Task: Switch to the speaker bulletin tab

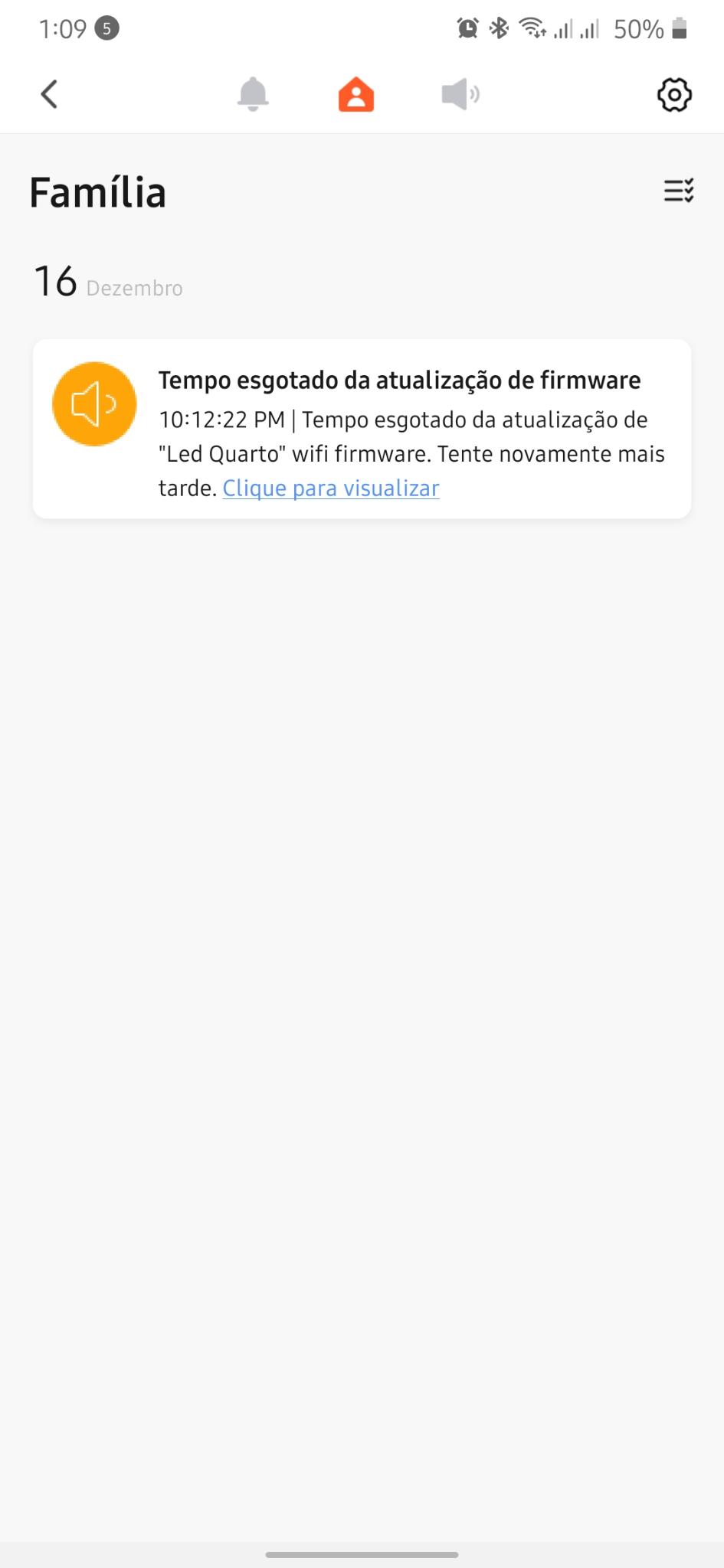Action: tap(460, 95)
